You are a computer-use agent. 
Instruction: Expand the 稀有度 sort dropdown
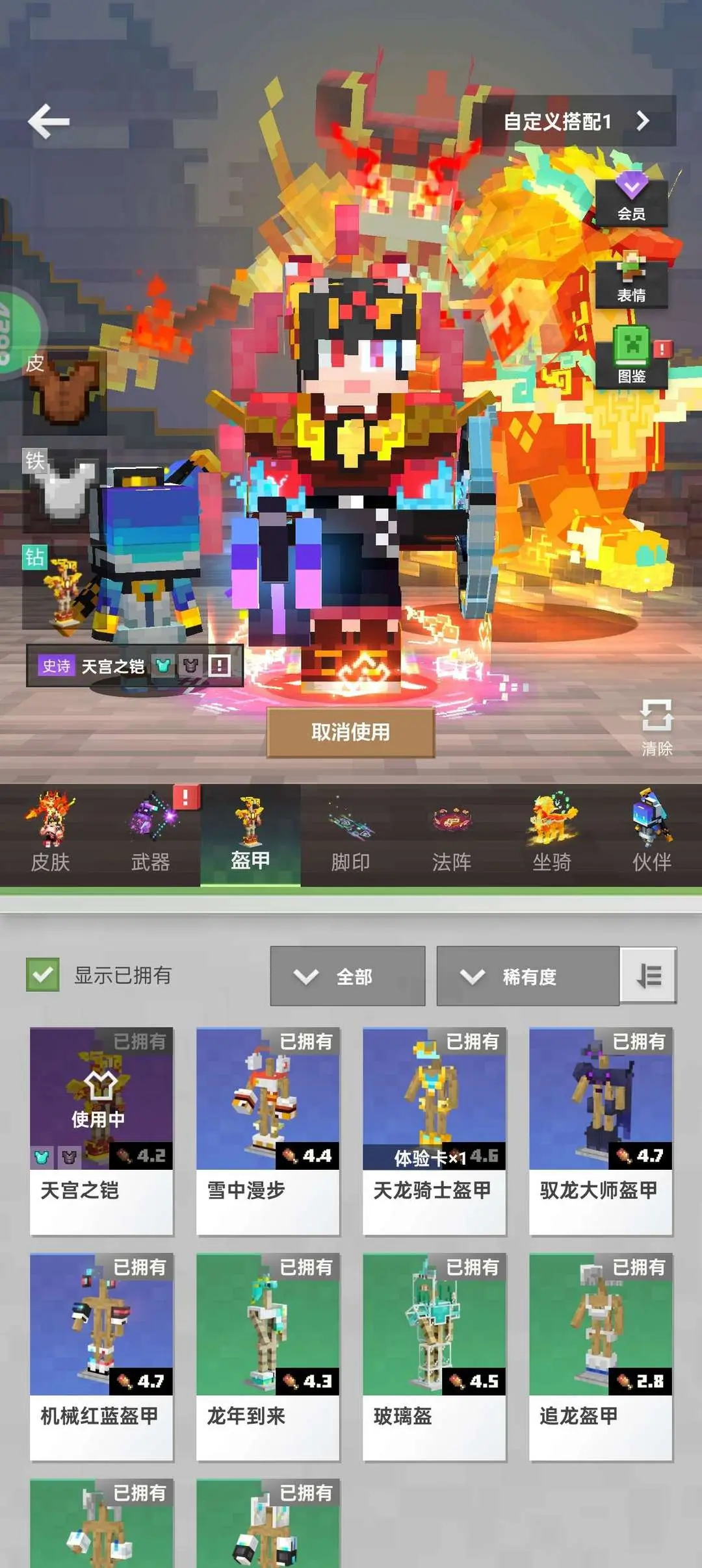528,976
